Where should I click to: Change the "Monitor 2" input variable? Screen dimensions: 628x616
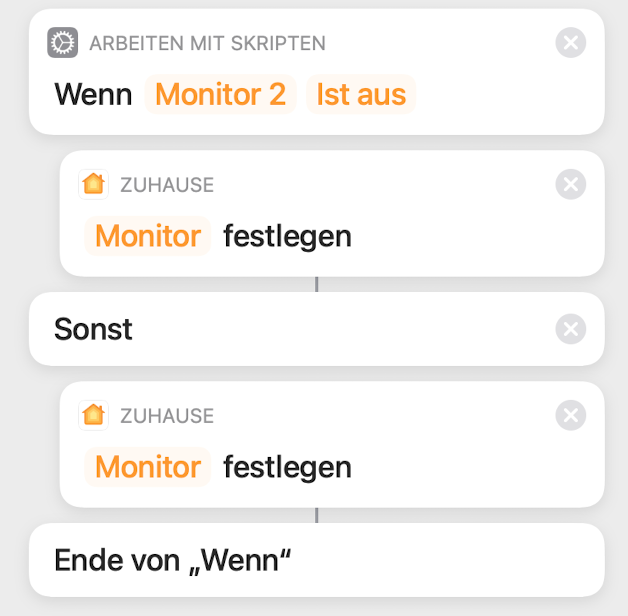pos(220,95)
